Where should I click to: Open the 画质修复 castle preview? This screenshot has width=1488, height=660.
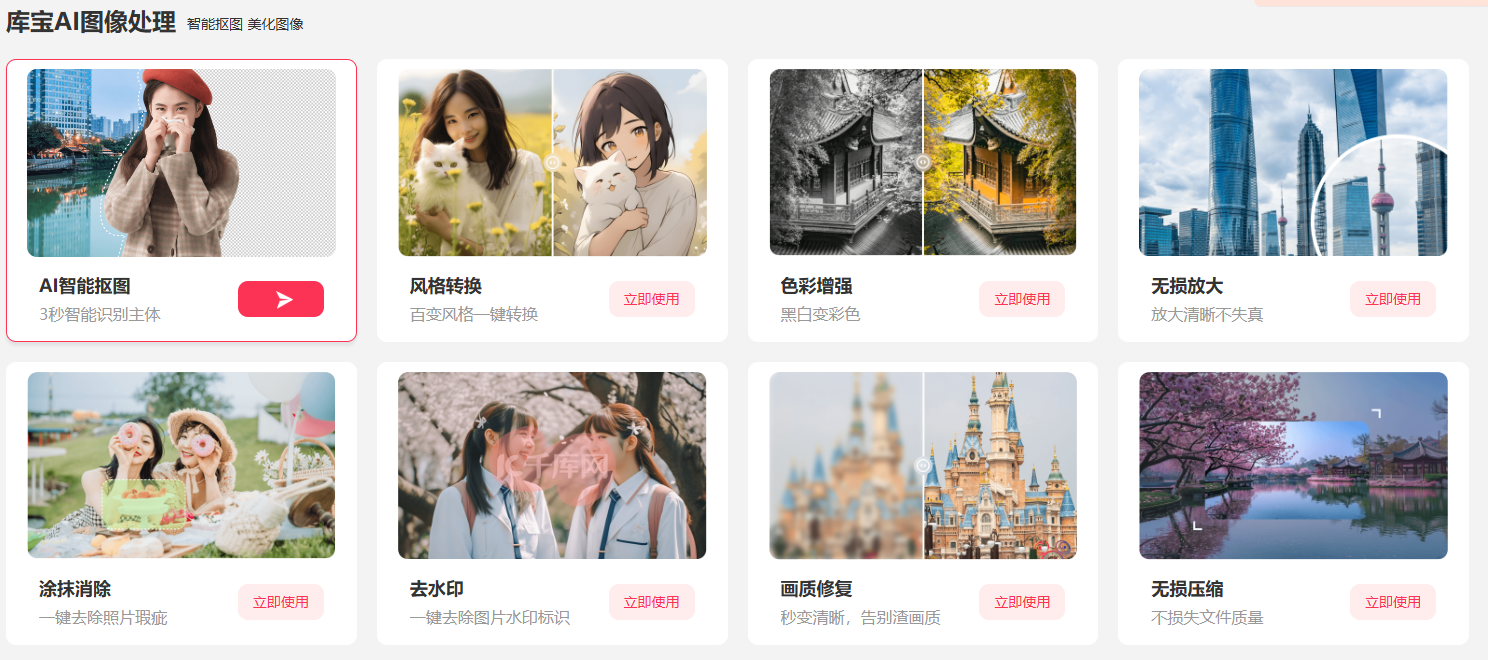pos(923,465)
